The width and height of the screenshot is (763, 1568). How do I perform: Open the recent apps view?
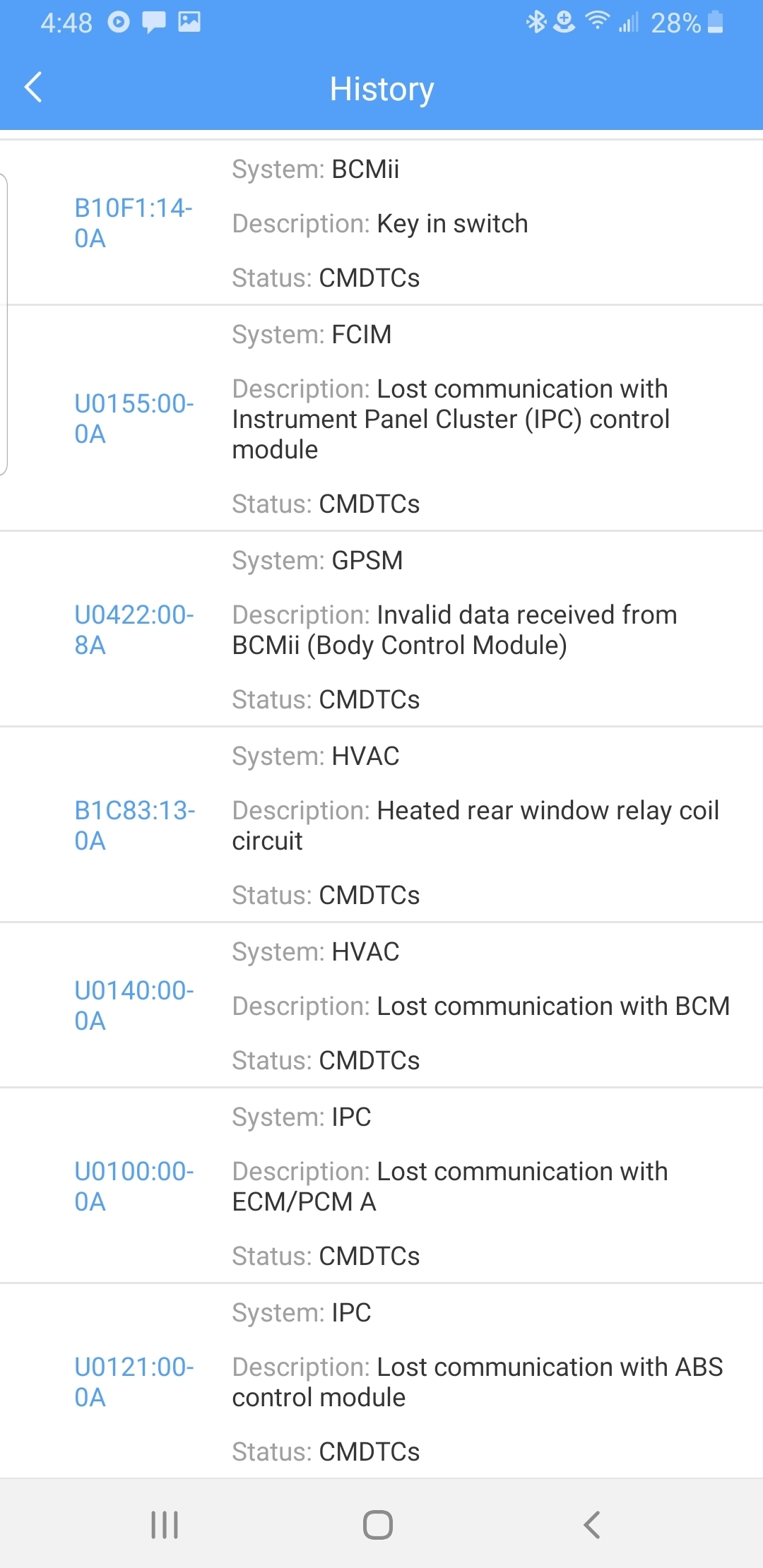[165, 1524]
